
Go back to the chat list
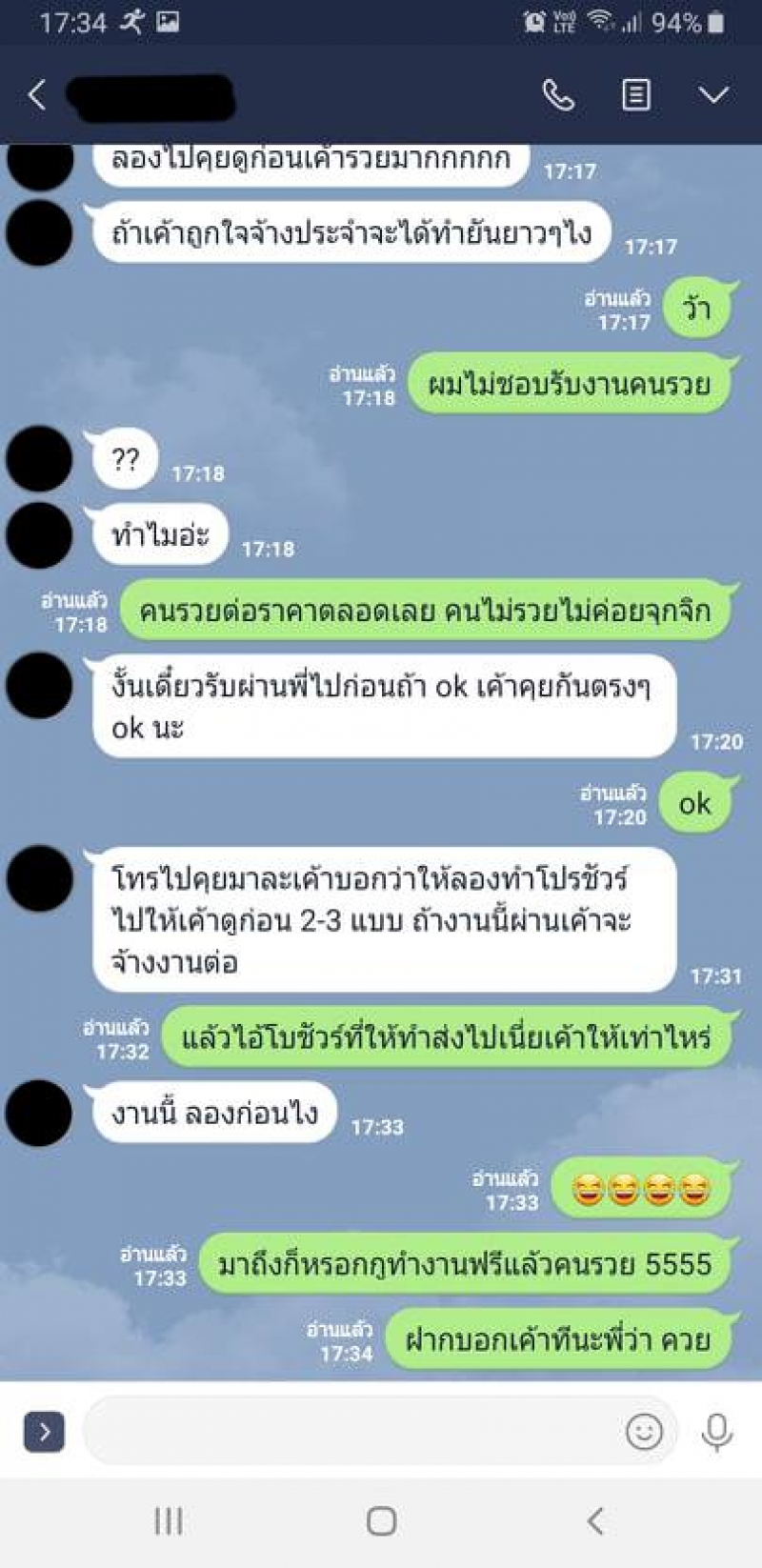pos(36,95)
